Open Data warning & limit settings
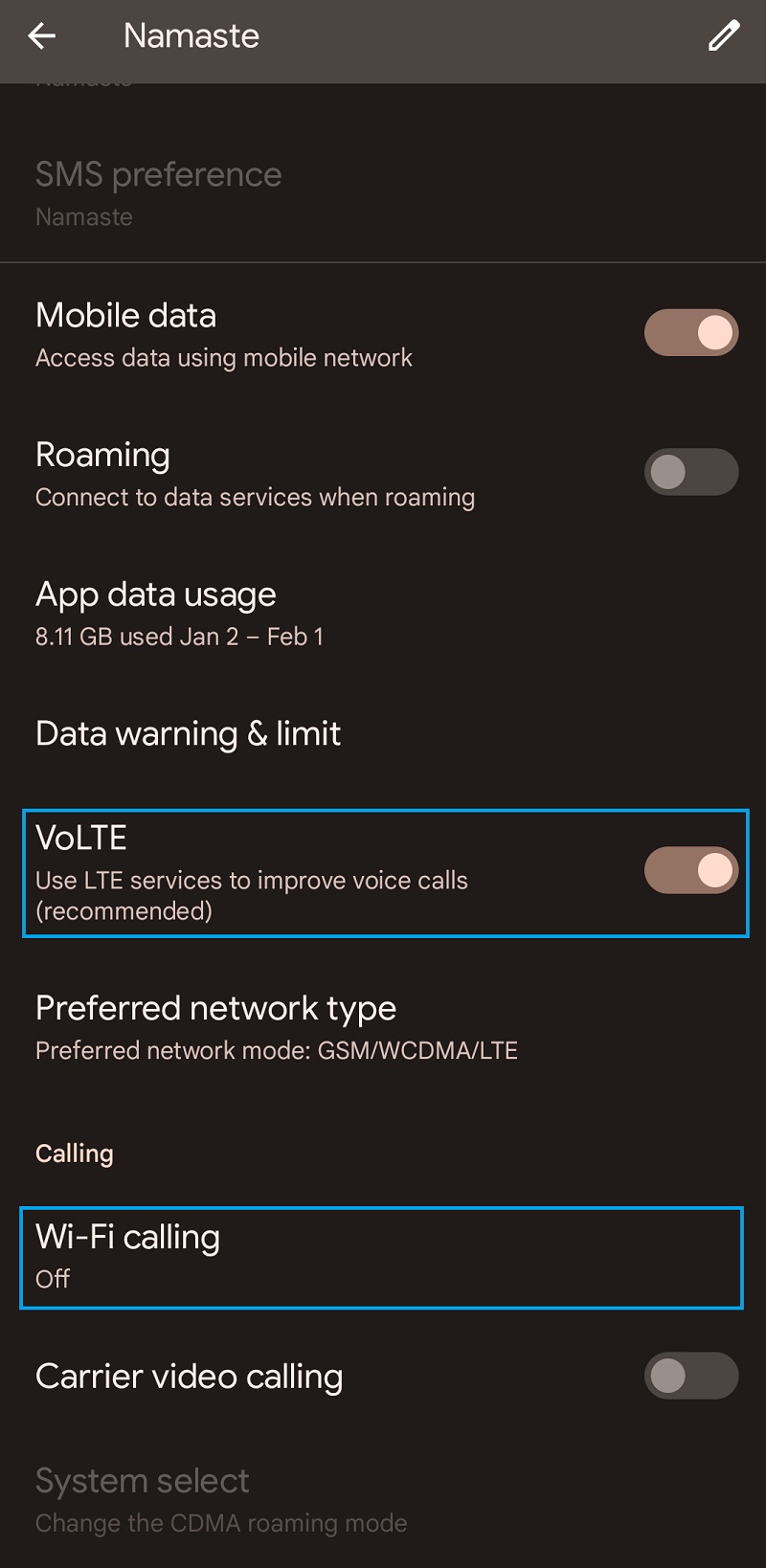This screenshot has width=766, height=1568. tap(188, 733)
